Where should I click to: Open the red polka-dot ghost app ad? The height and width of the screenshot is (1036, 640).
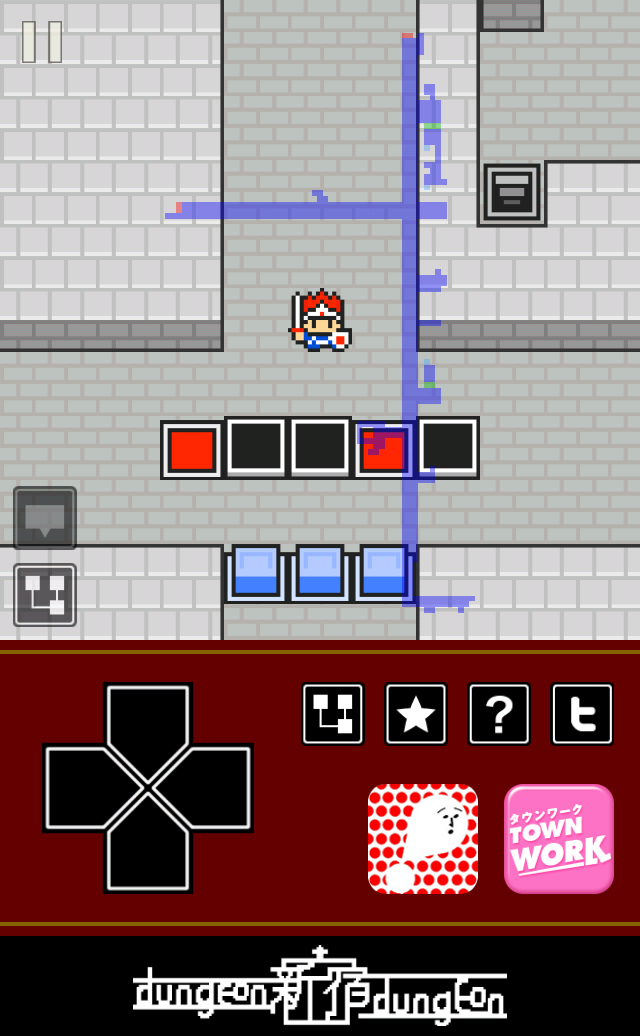pos(423,839)
